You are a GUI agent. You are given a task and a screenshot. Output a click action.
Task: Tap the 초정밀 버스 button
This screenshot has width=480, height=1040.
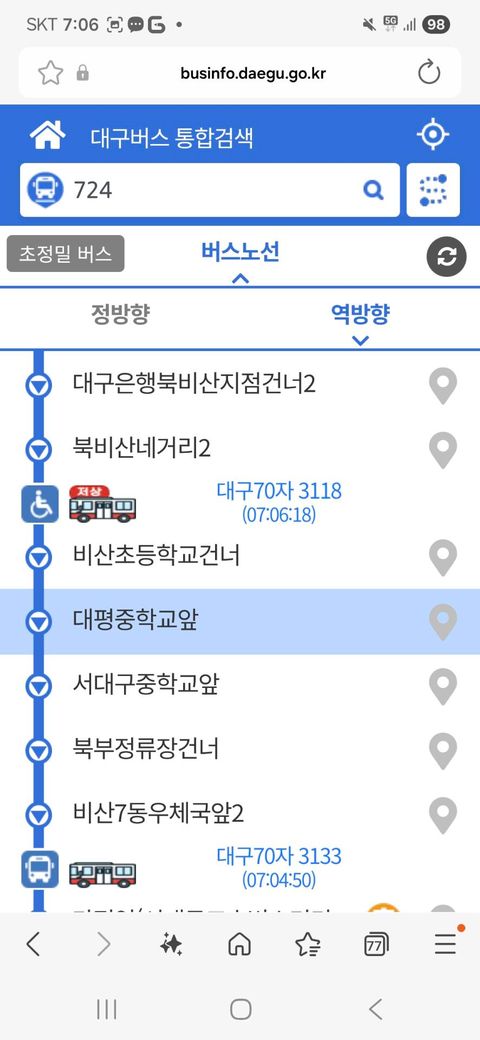click(x=65, y=253)
